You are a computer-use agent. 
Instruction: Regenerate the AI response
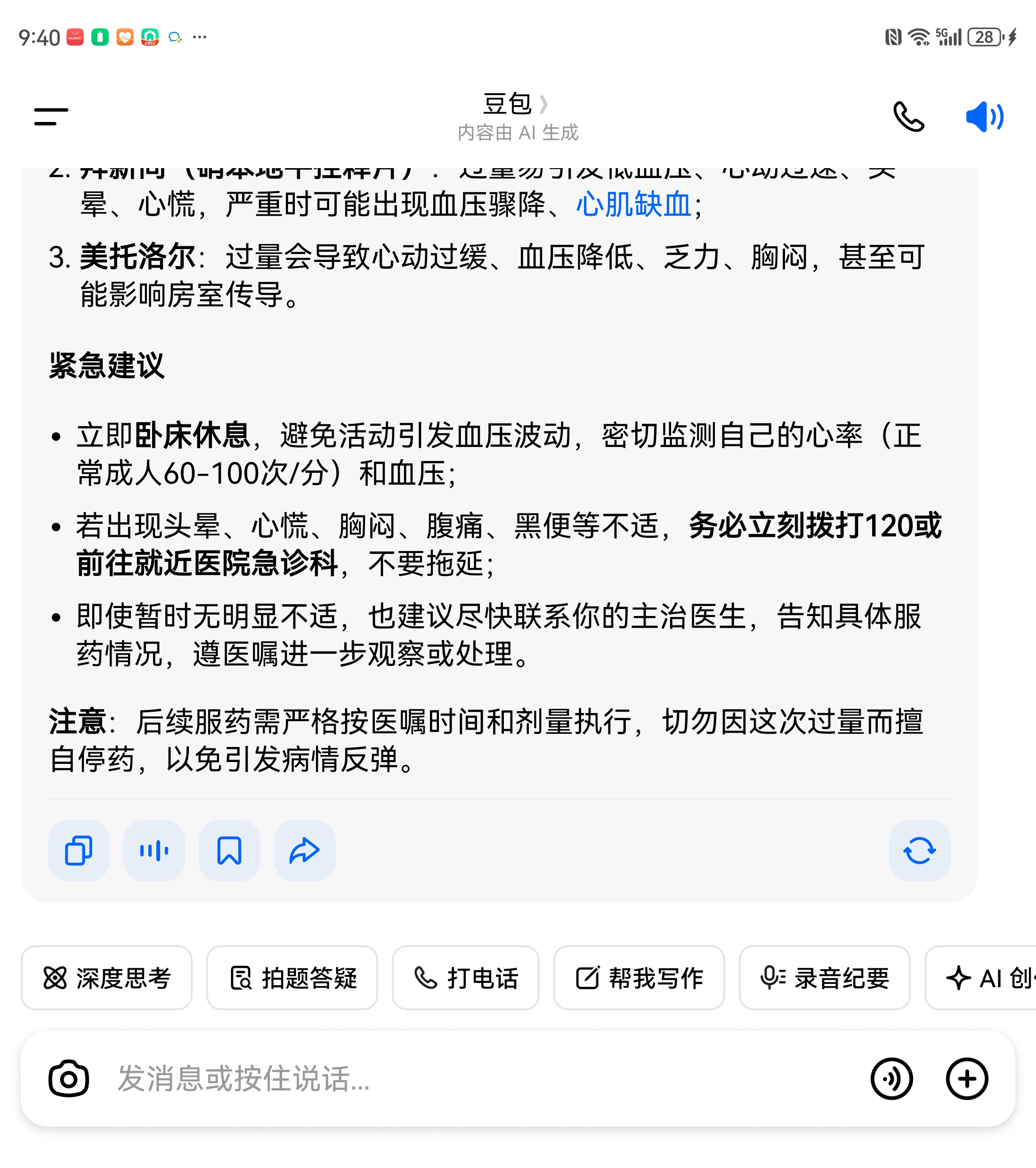click(x=919, y=850)
